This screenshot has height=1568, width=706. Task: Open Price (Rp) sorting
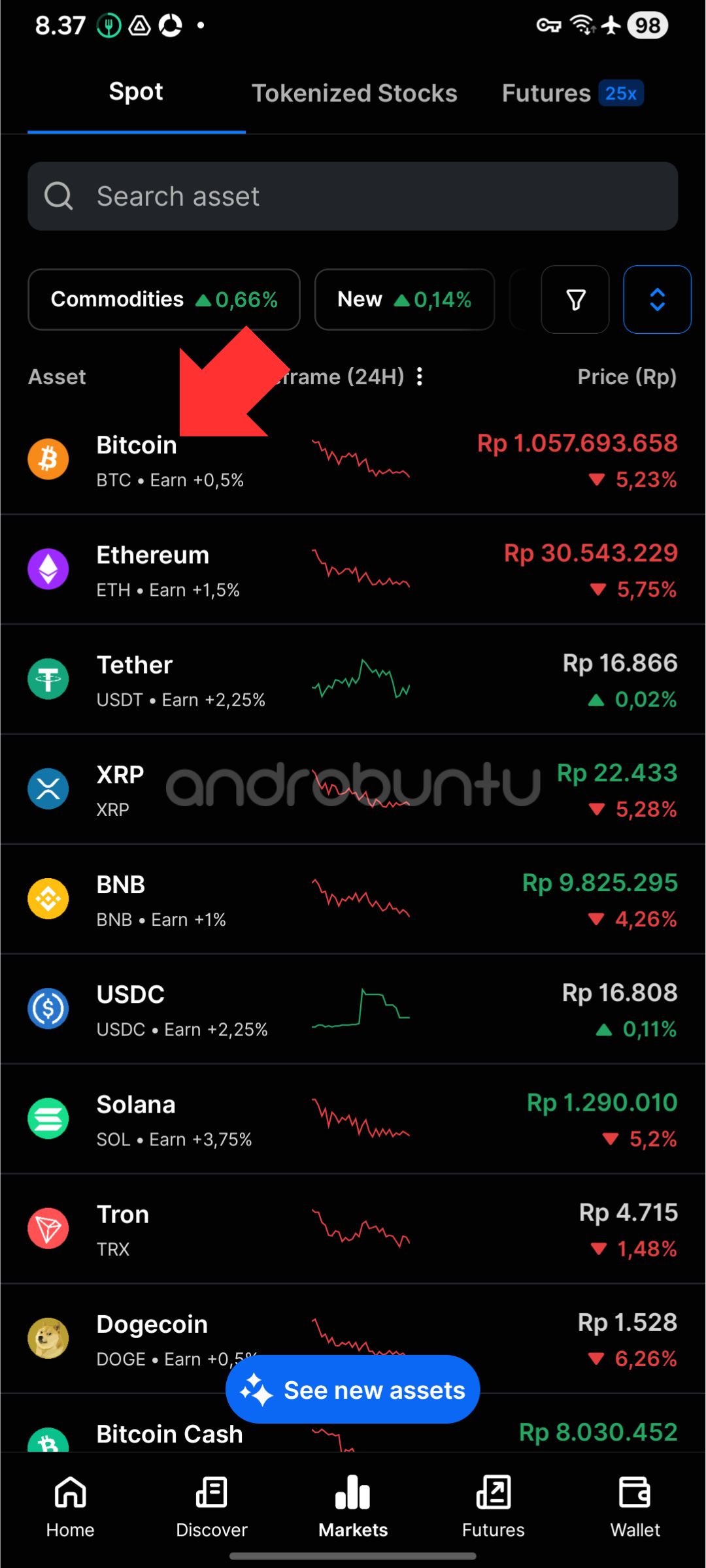point(626,376)
